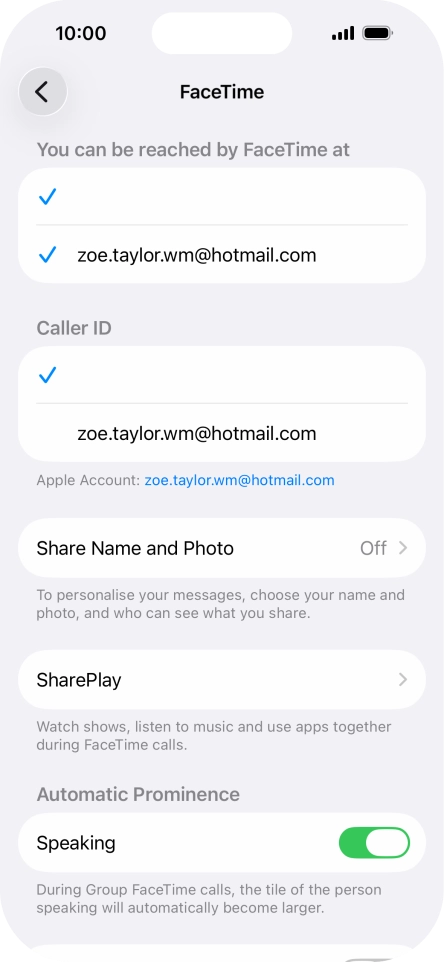This screenshot has height=962, width=444.
Task: Turn off the Speaking toggle
Action: (374, 842)
